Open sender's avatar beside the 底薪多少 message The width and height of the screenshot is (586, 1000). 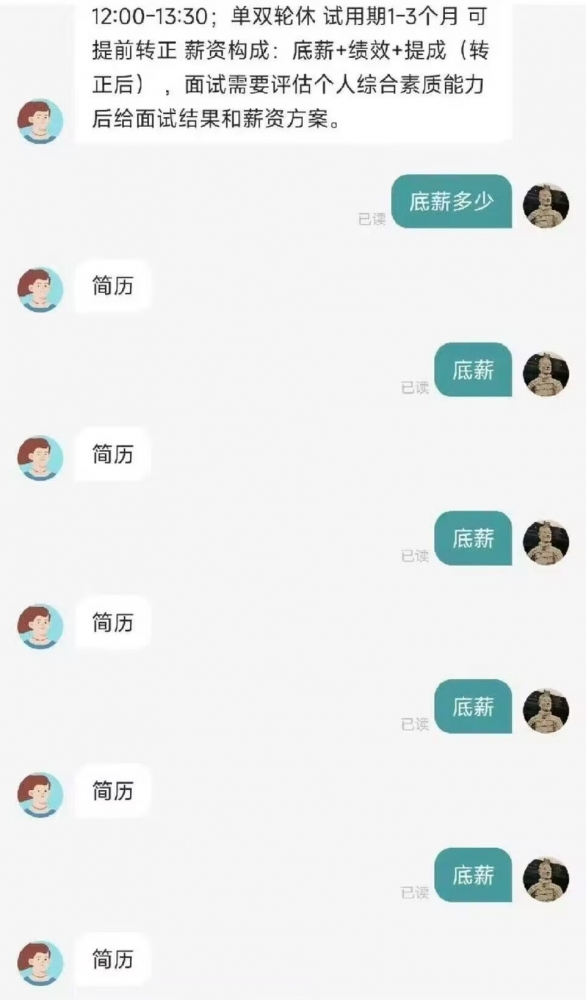[x=546, y=205]
